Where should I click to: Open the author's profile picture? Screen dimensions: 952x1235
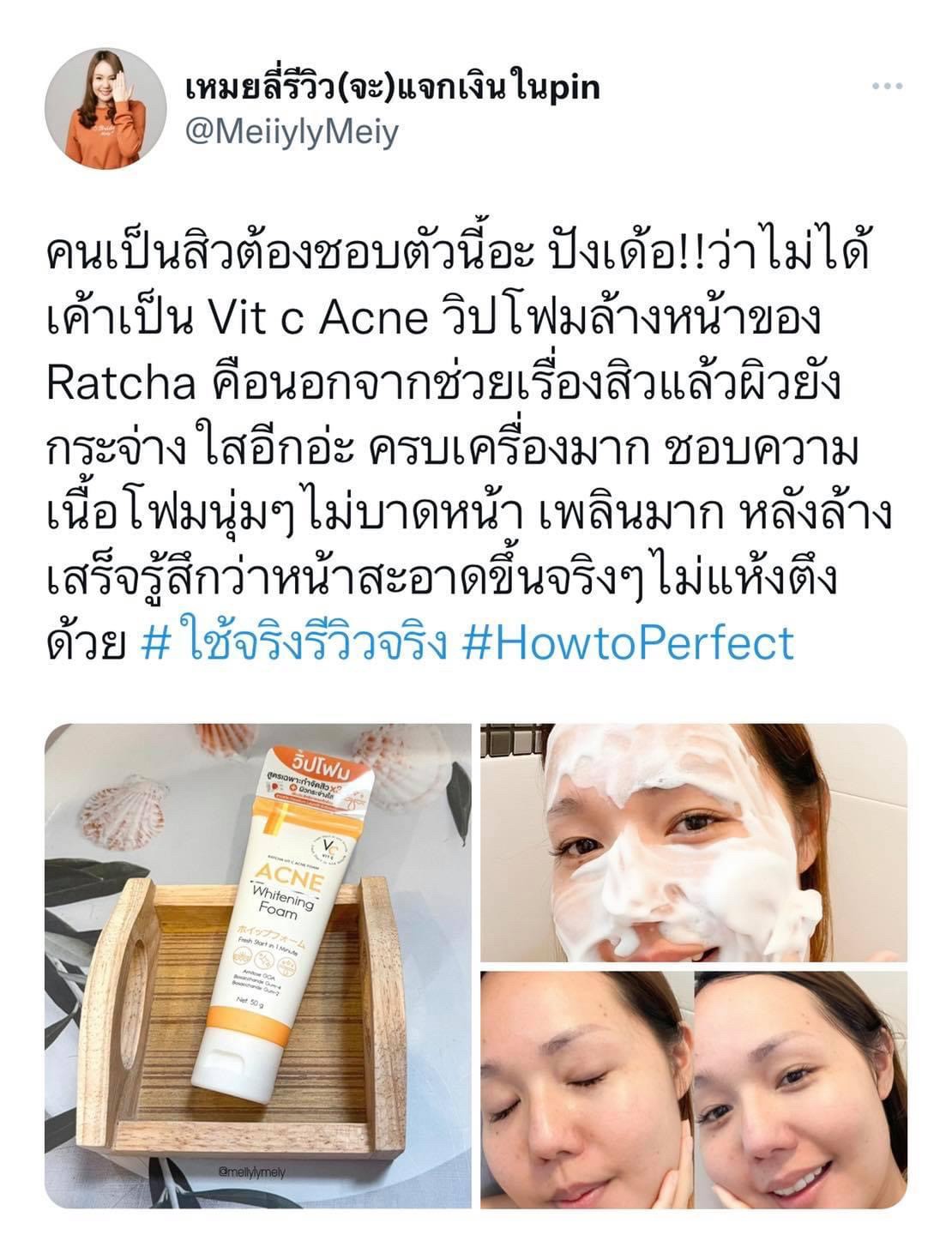tap(105, 109)
